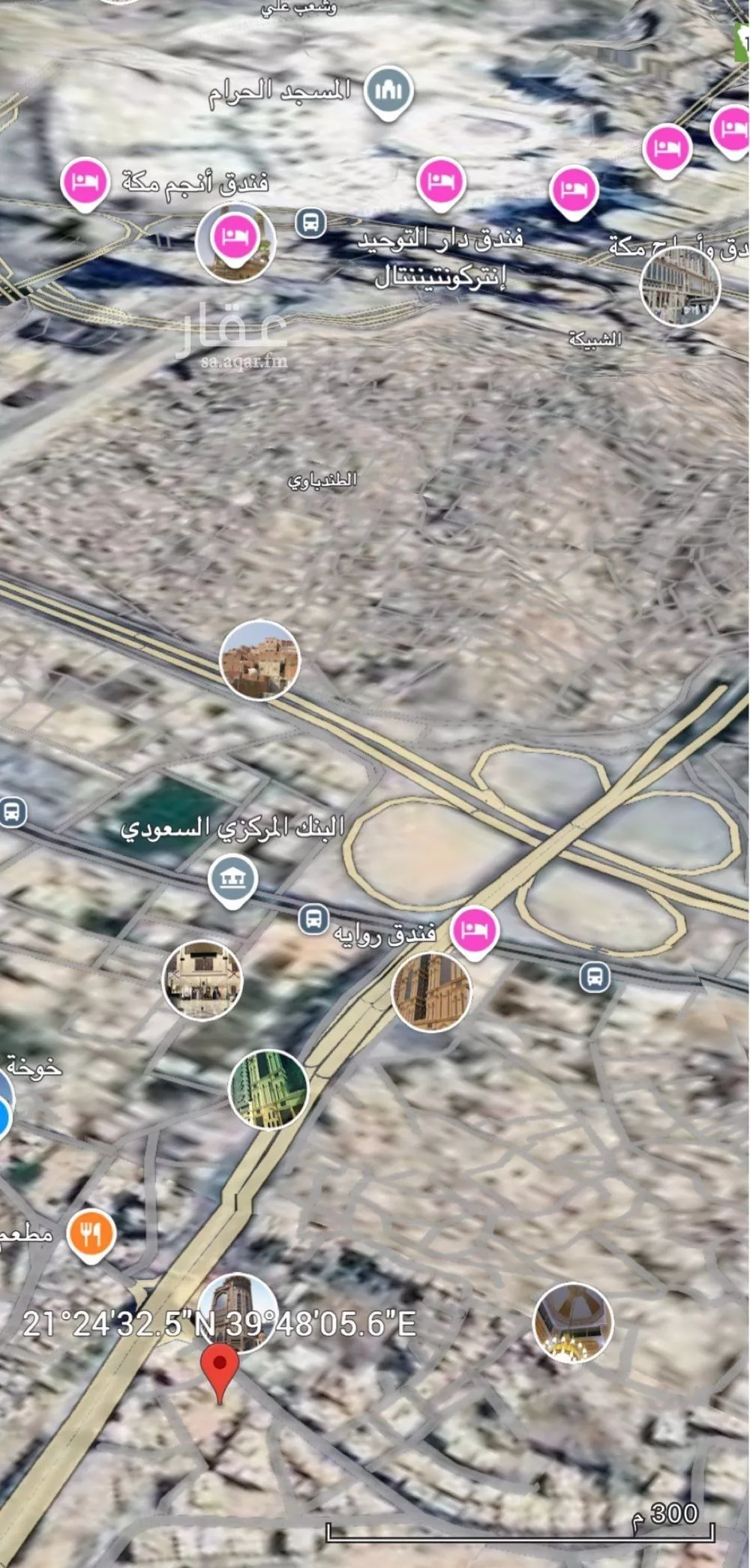Select the المسجد الحرام mosque marker
Viewport: 750px width, 1568px height.
coord(388,90)
